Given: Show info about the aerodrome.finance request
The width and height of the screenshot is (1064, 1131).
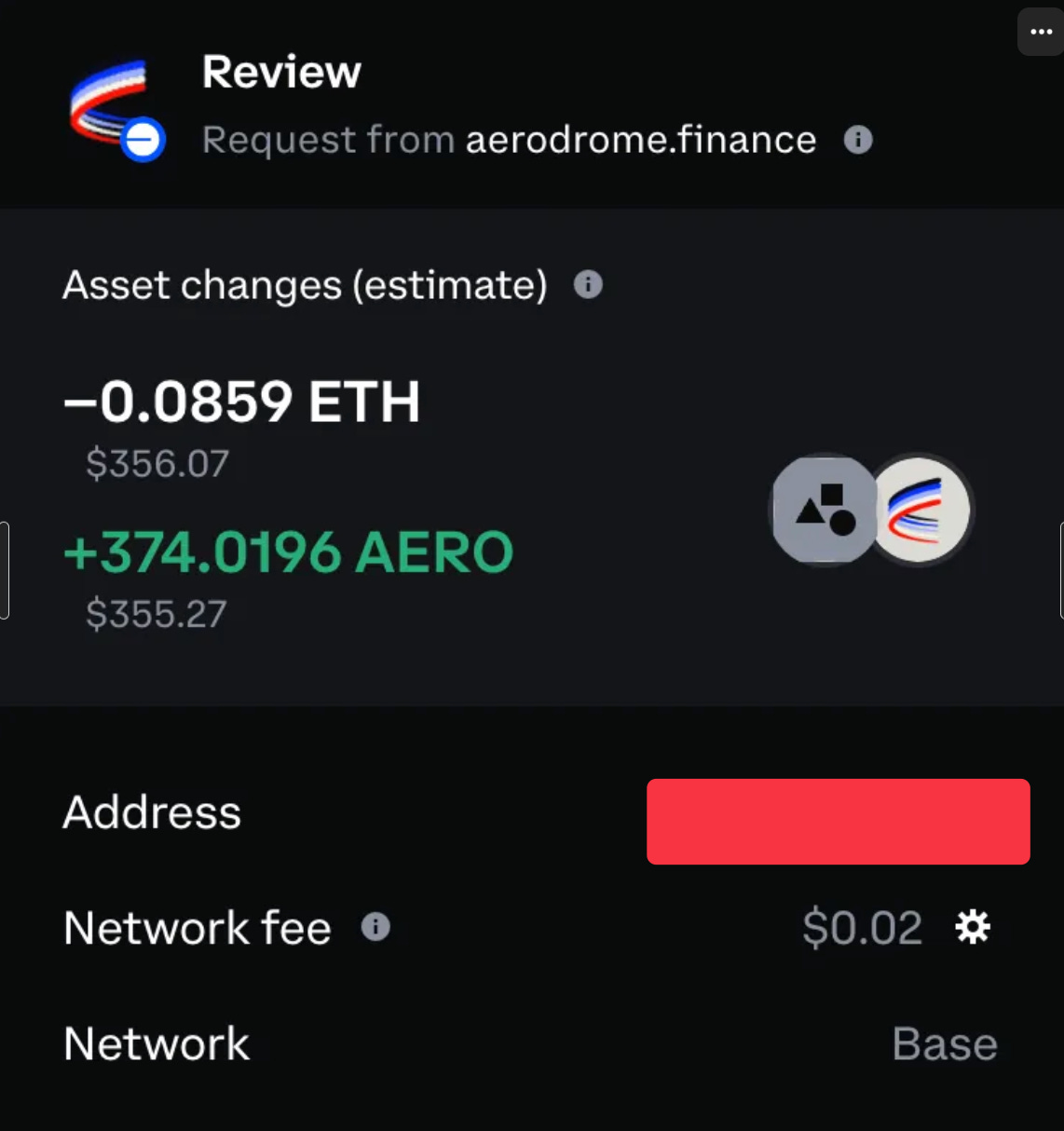Looking at the screenshot, I should 857,141.
